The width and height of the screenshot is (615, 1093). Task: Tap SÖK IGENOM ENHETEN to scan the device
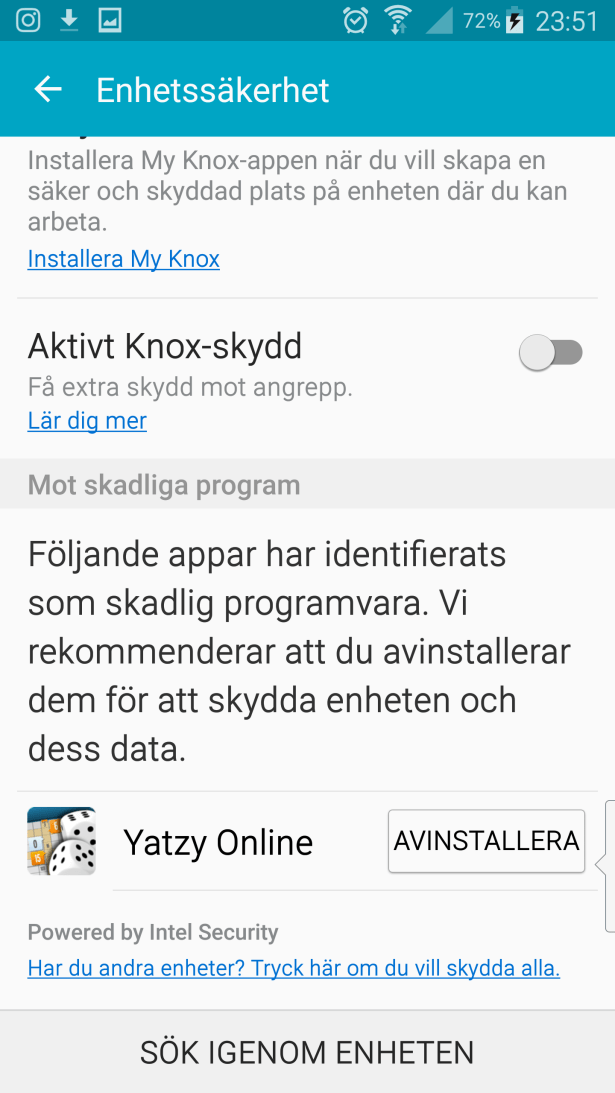click(307, 1052)
